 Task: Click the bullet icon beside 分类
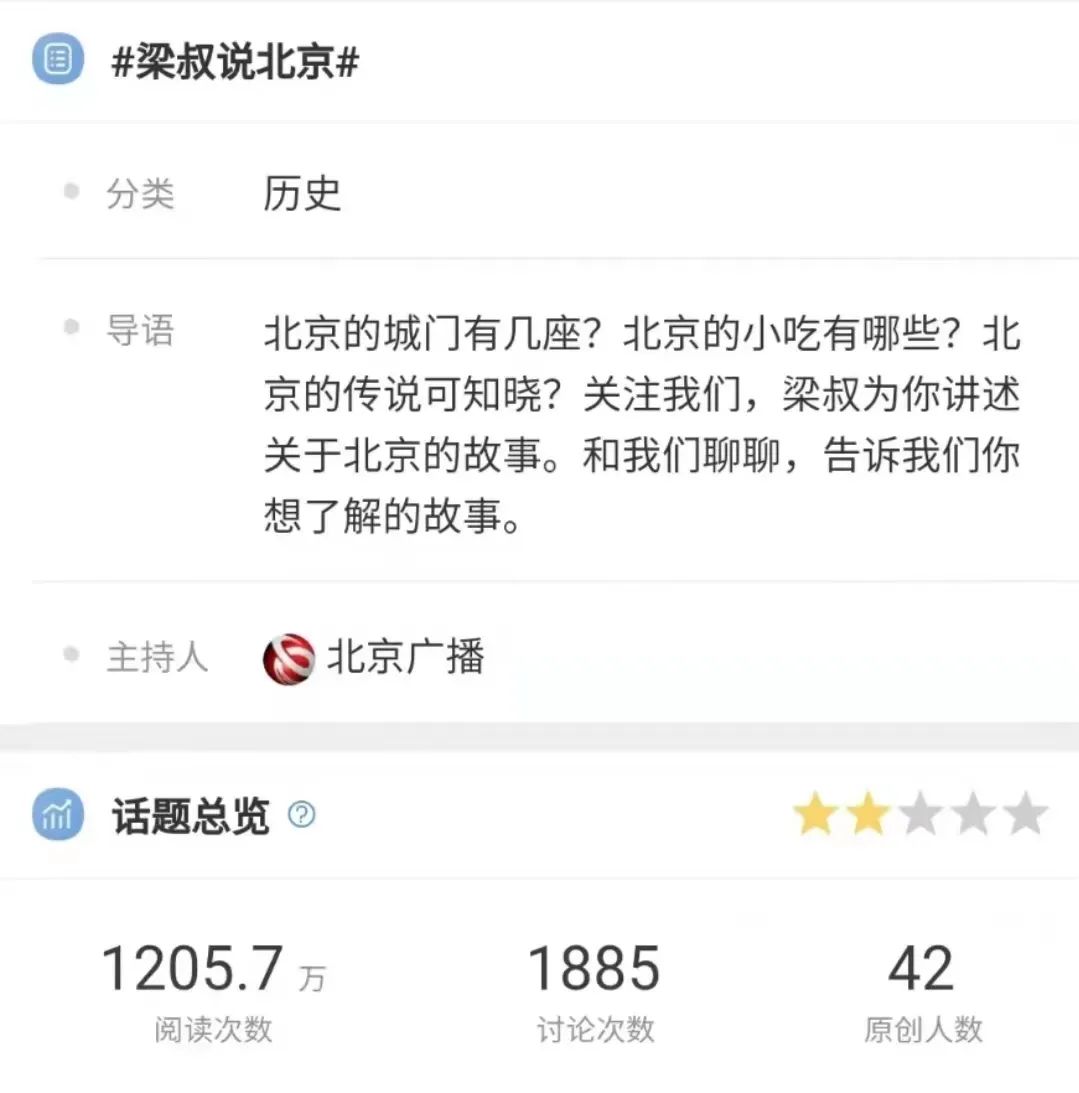[x=69, y=193]
